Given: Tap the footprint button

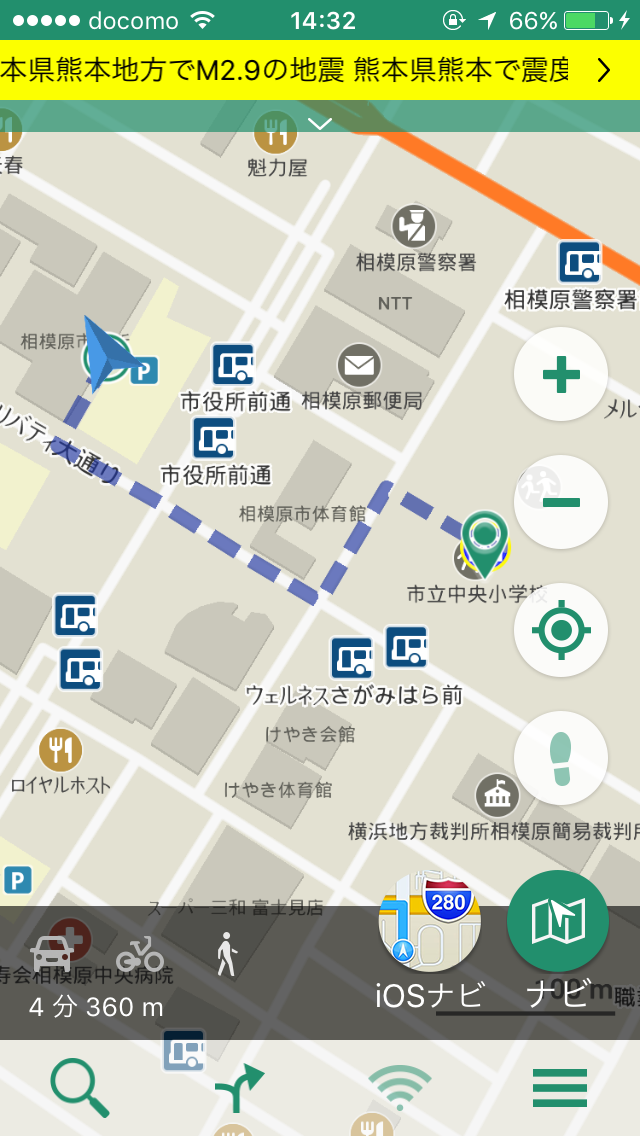Looking at the screenshot, I should (x=561, y=757).
